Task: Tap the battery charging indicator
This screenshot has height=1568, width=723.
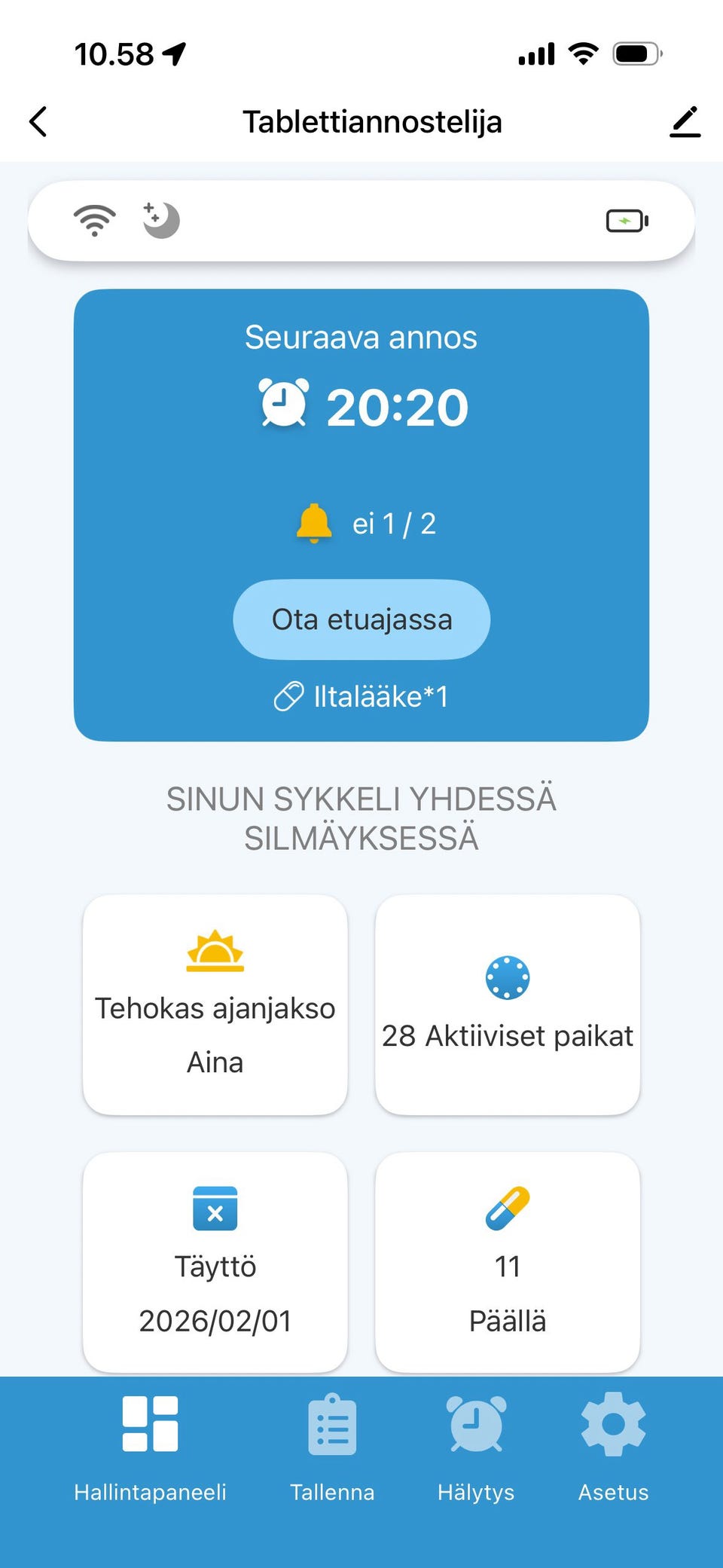Action: click(x=624, y=220)
